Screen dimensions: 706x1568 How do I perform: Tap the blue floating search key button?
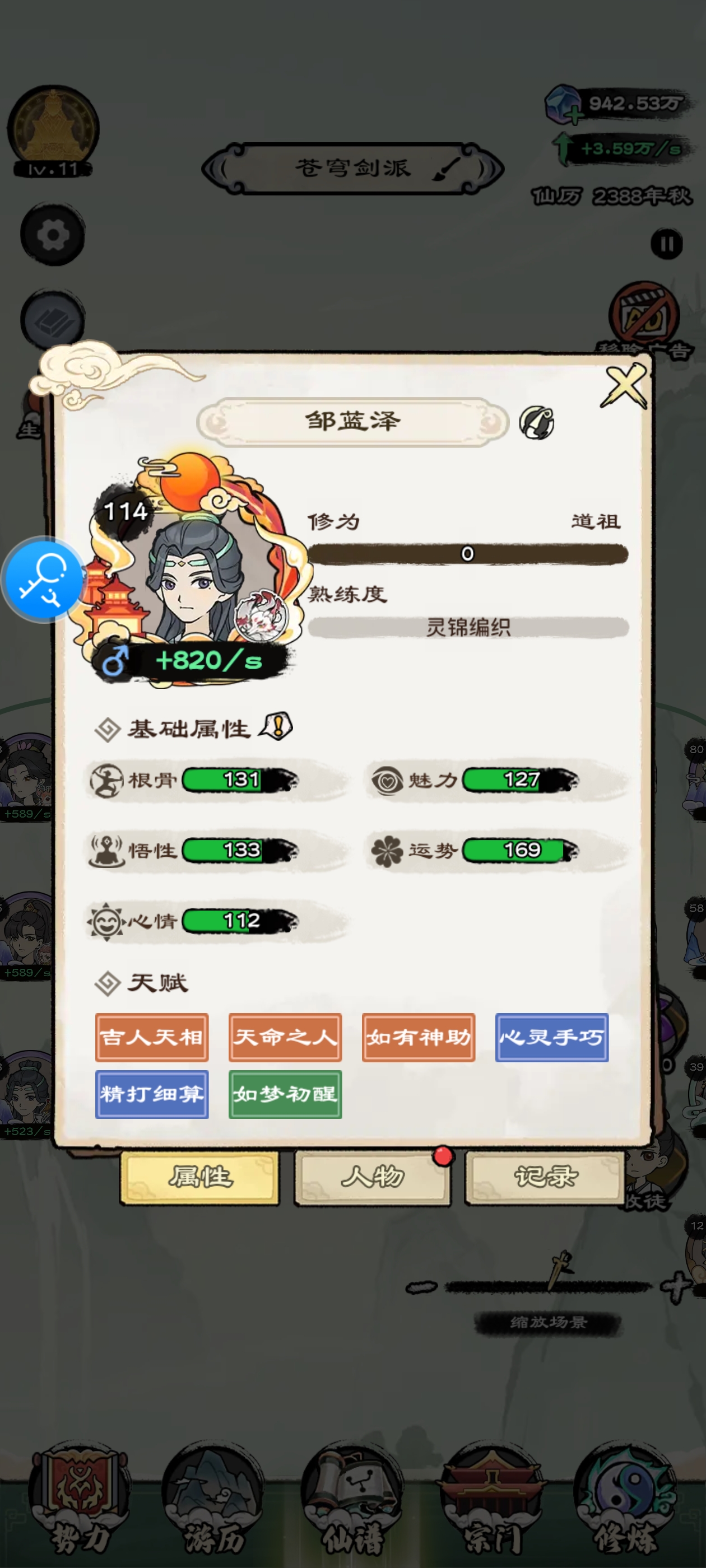pyautogui.click(x=43, y=579)
